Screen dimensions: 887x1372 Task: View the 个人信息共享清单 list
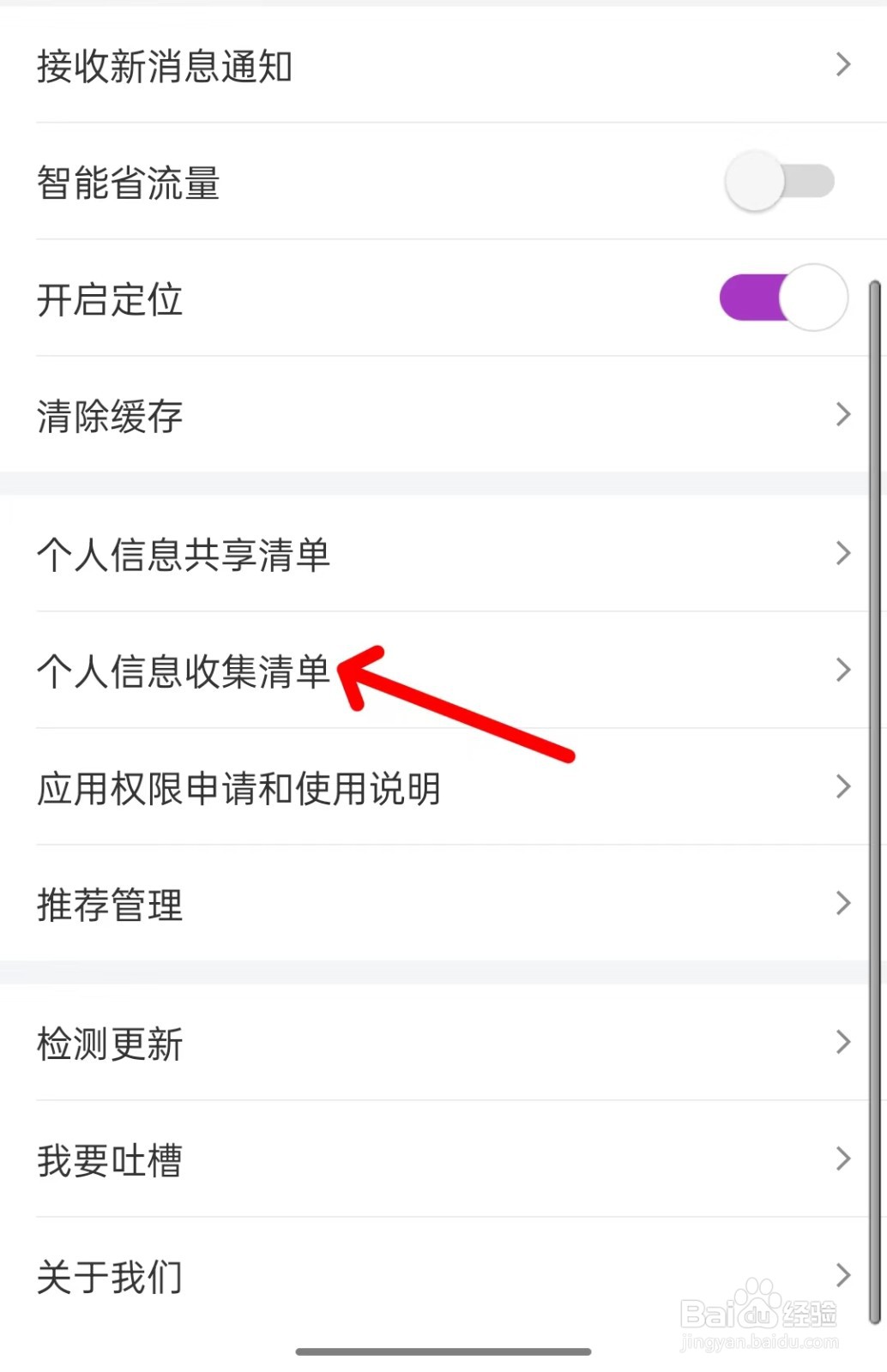click(343, 555)
